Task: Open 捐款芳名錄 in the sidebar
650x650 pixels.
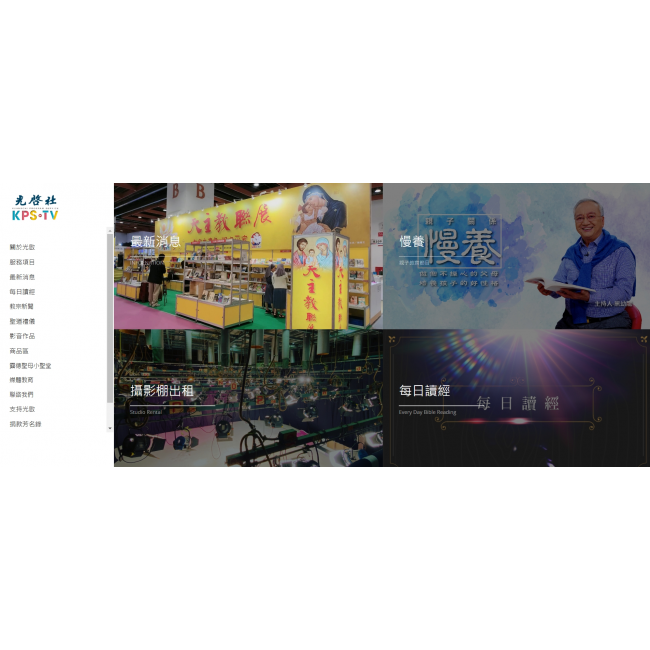Action: (25, 424)
